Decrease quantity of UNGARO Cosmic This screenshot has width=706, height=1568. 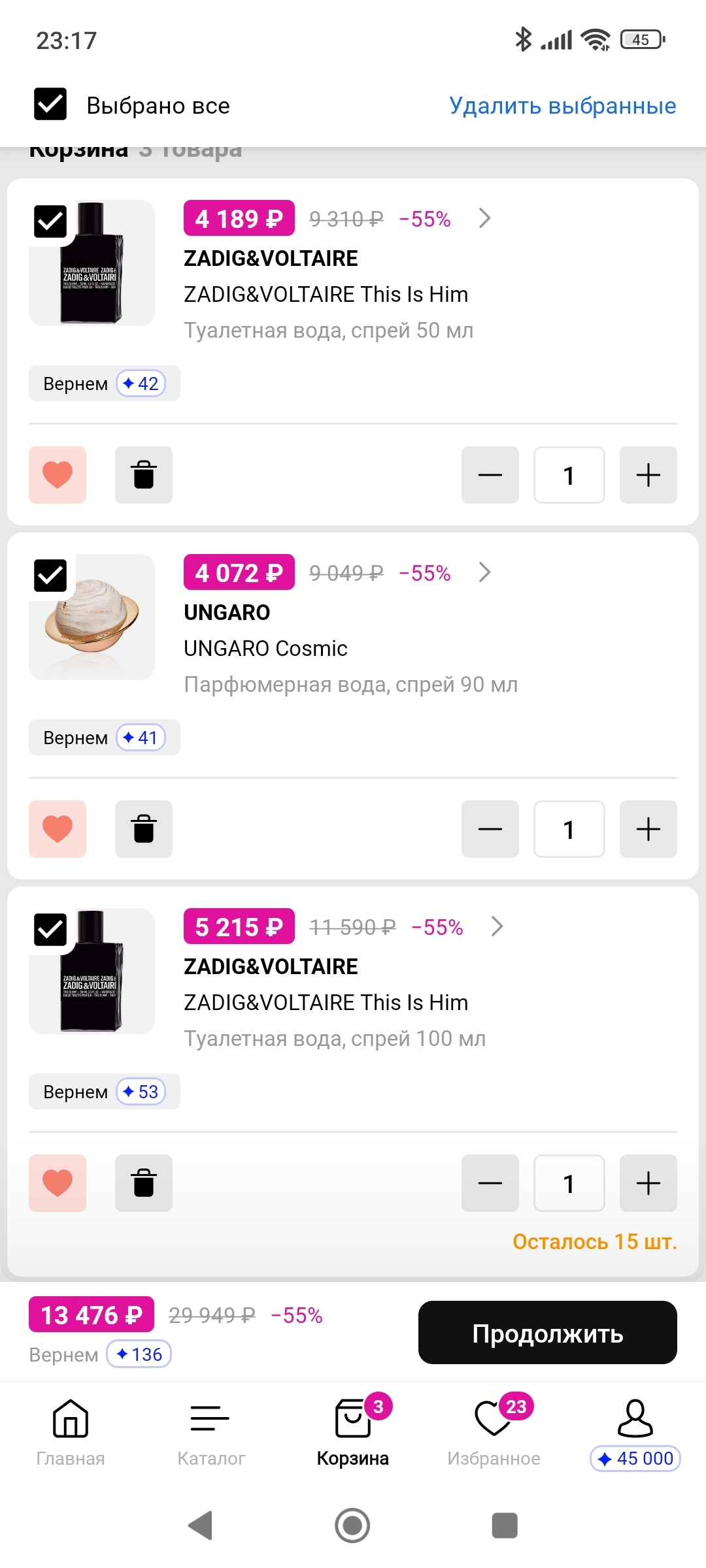pyautogui.click(x=490, y=828)
